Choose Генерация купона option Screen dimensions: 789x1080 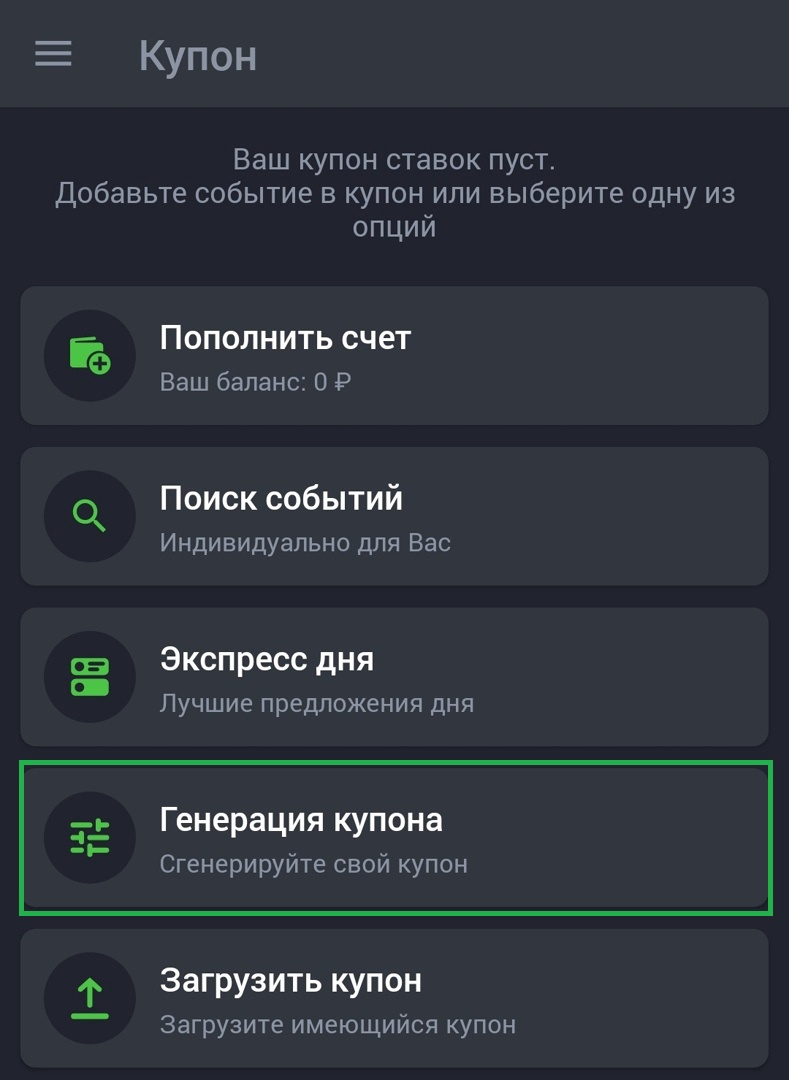pos(394,838)
